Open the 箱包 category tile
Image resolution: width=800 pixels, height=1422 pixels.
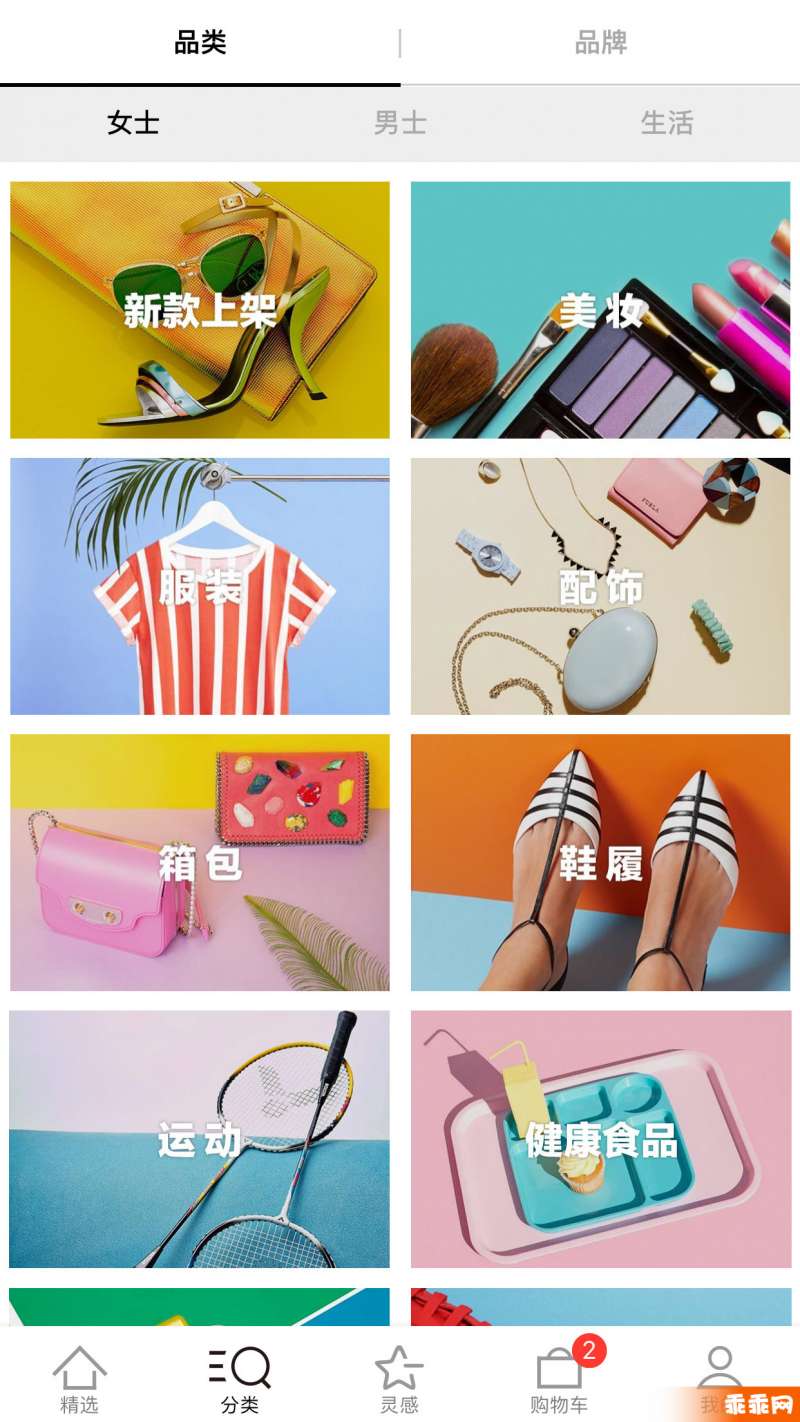pos(200,863)
